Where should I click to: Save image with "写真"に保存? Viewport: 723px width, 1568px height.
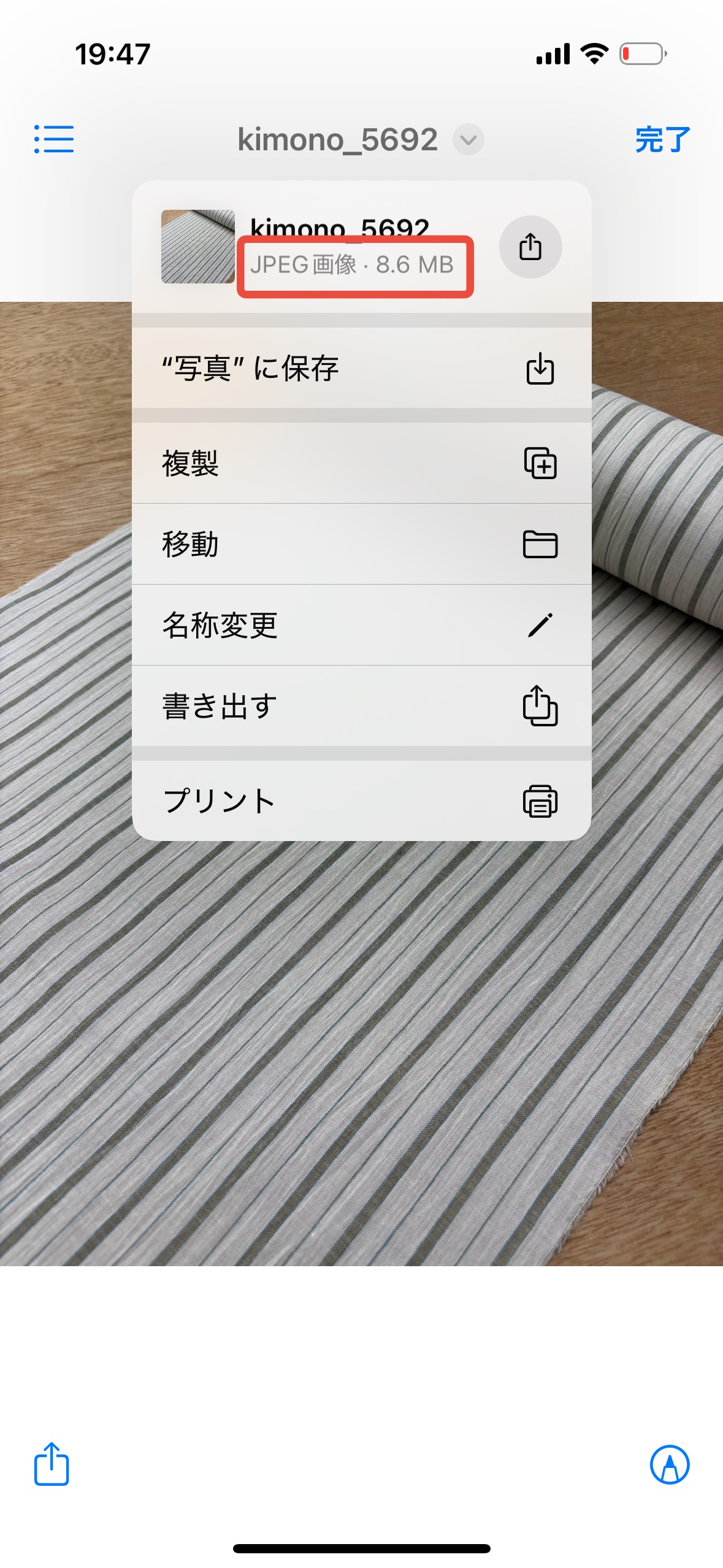[x=361, y=369]
